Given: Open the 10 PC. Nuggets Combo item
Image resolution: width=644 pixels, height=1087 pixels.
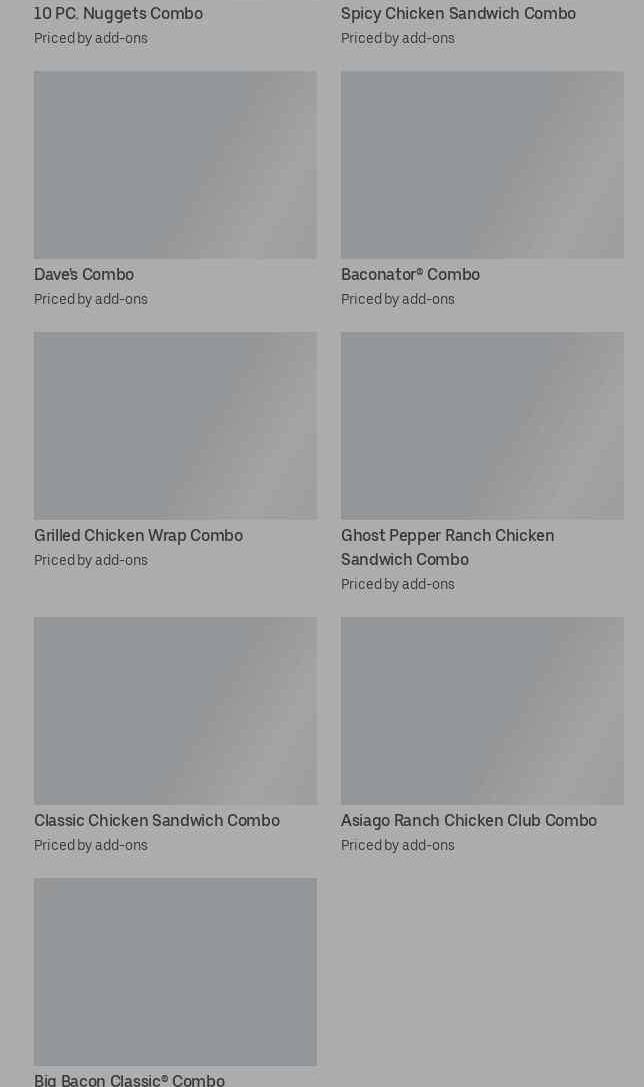Looking at the screenshot, I should (119, 14).
